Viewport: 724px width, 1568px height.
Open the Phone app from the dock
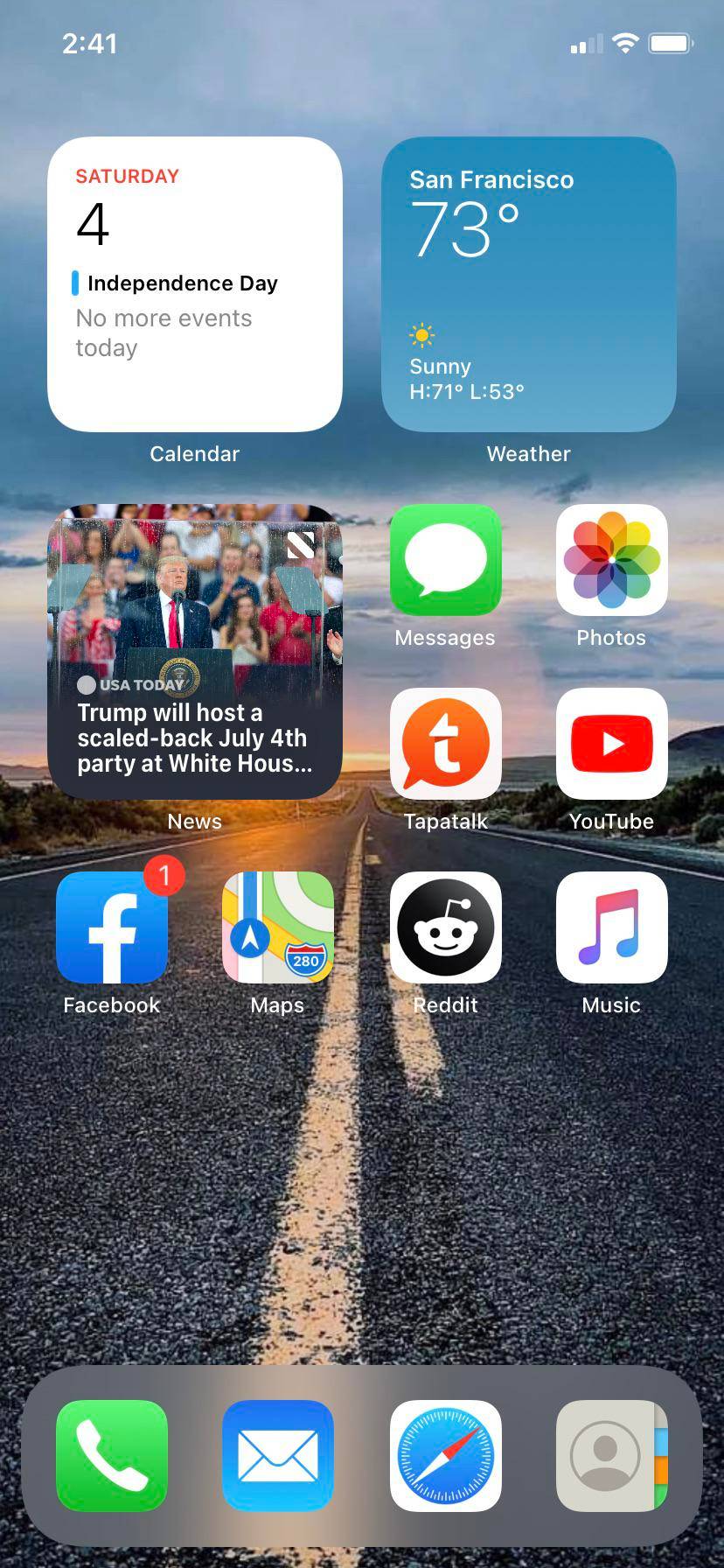point(111,1455)
